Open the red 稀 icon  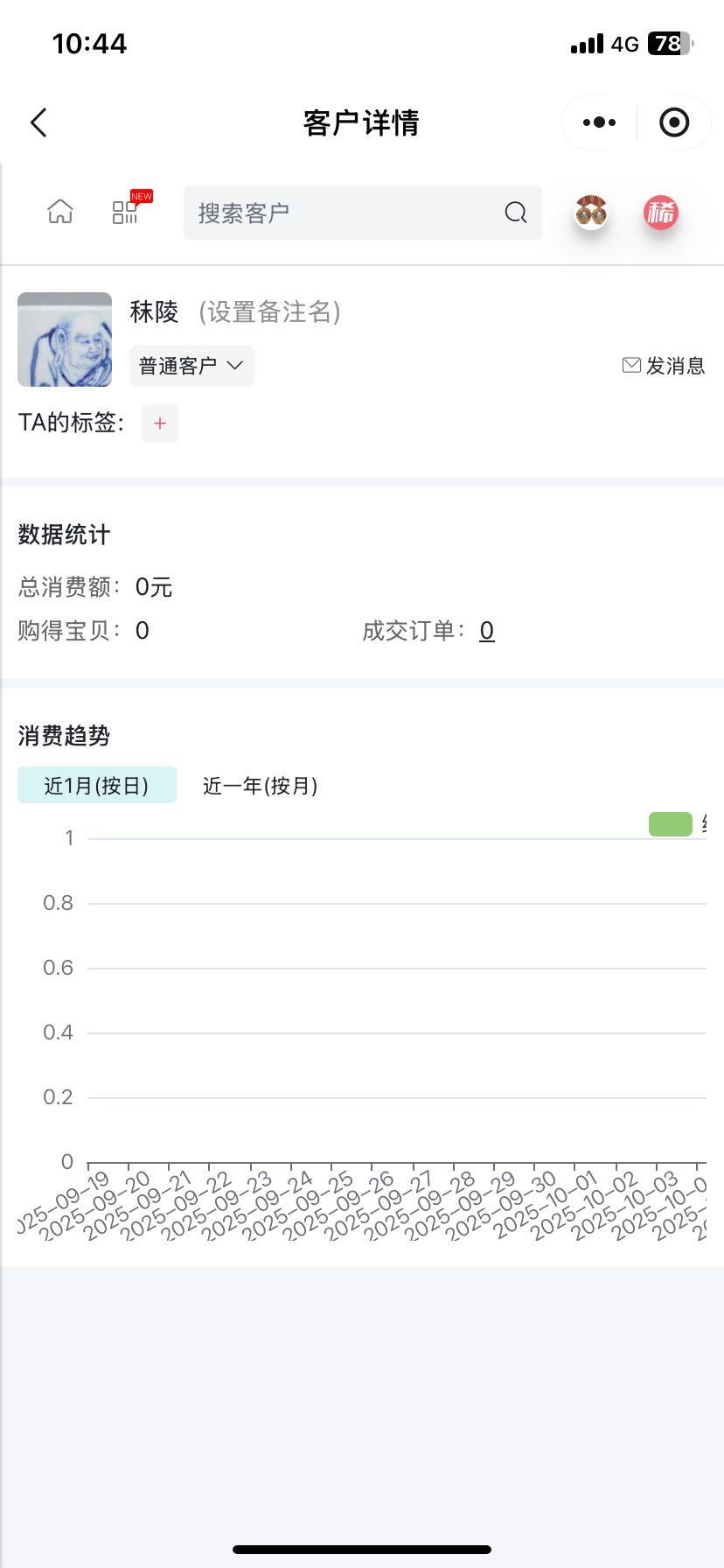click(661, 213)
